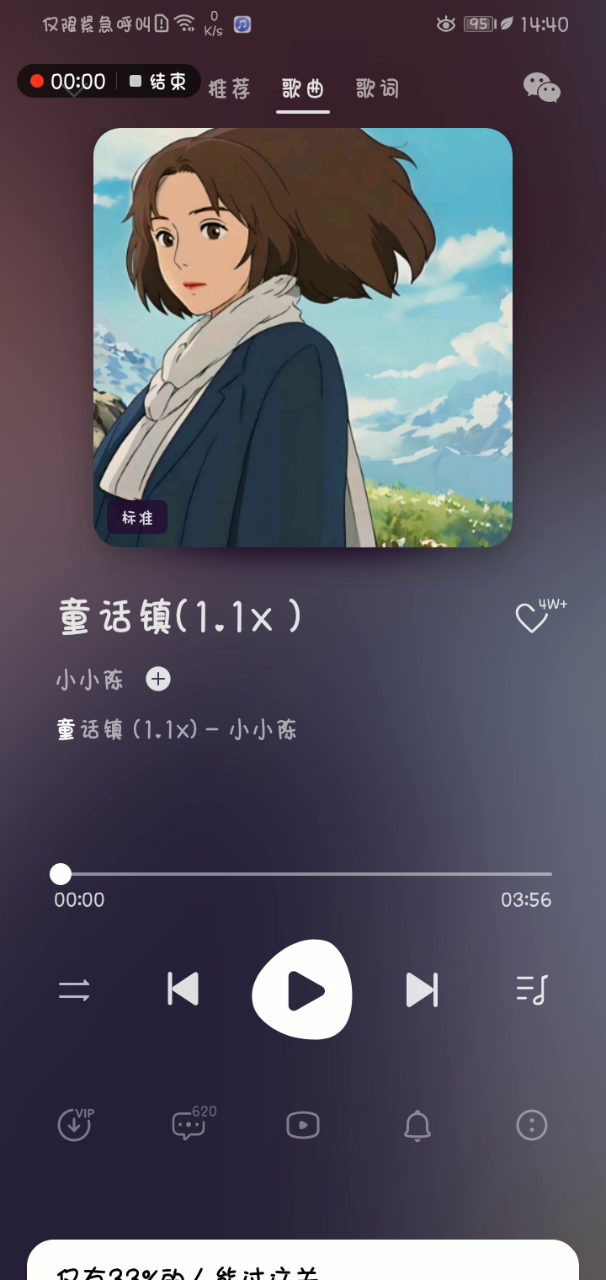Viewport: 606px width, 1280px height.
Task: Open the music video icon
Action: 302,1126
